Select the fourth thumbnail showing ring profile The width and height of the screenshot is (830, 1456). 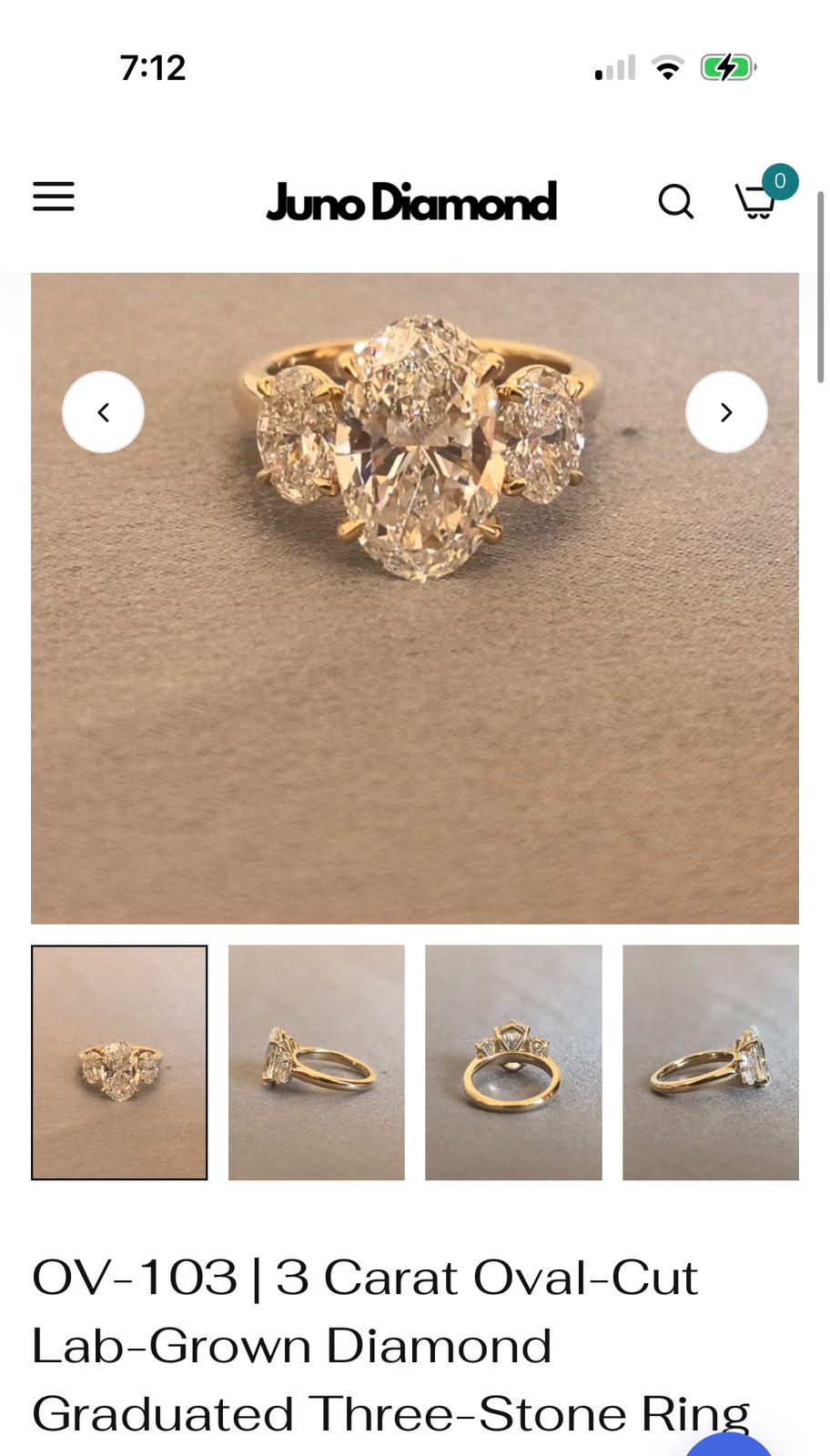pos(711,1063)
